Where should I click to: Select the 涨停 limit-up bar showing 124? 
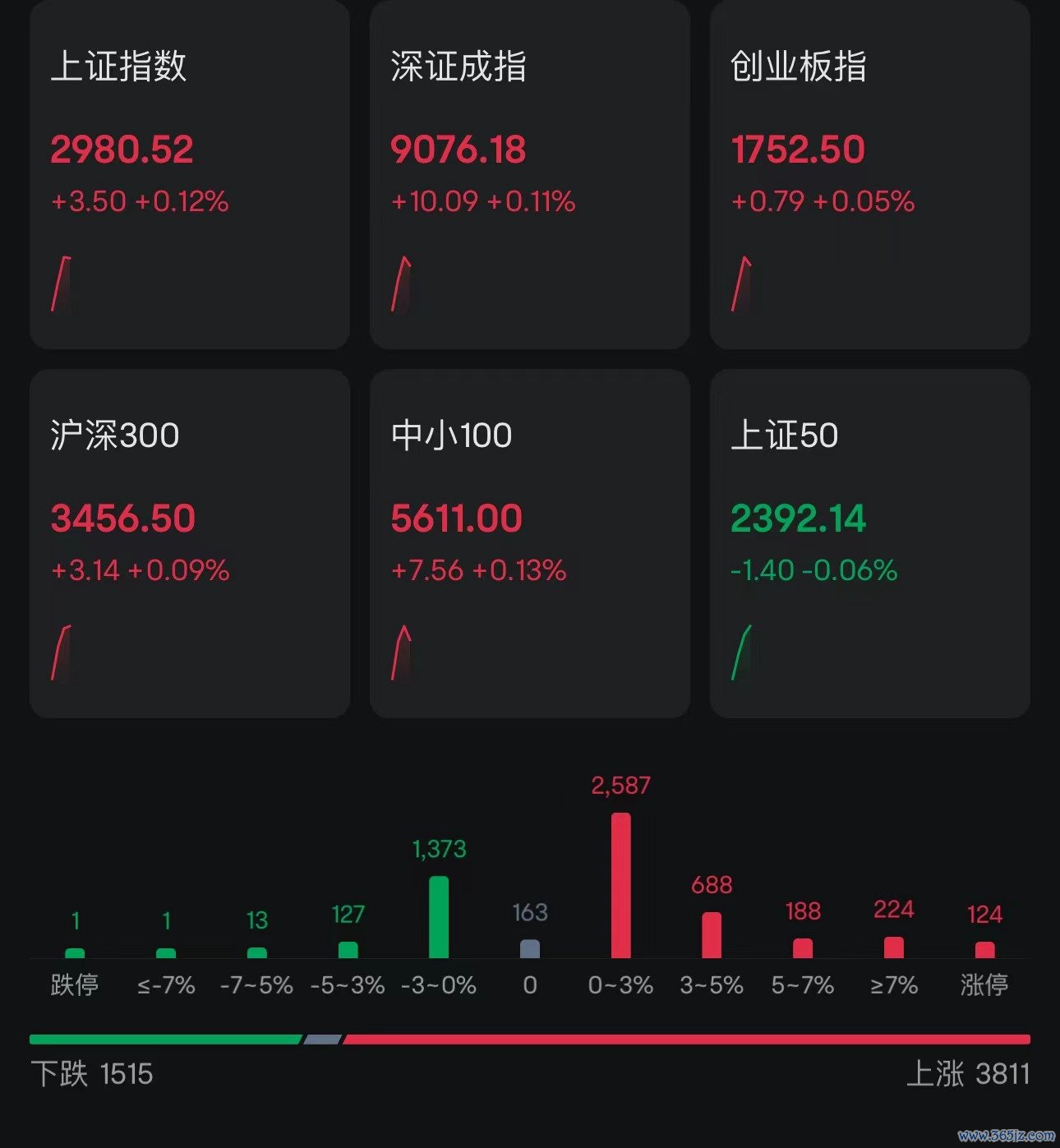pos(986,949)
